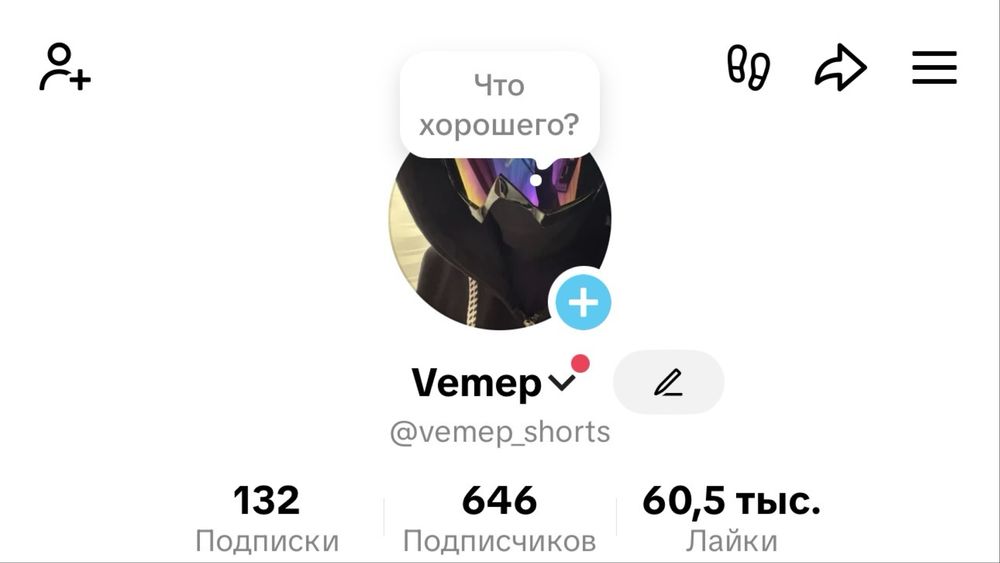1000x563 pixels.
Task: Share this profile via arrow icon
Action: pyautogui.click(x=840, y=68)
